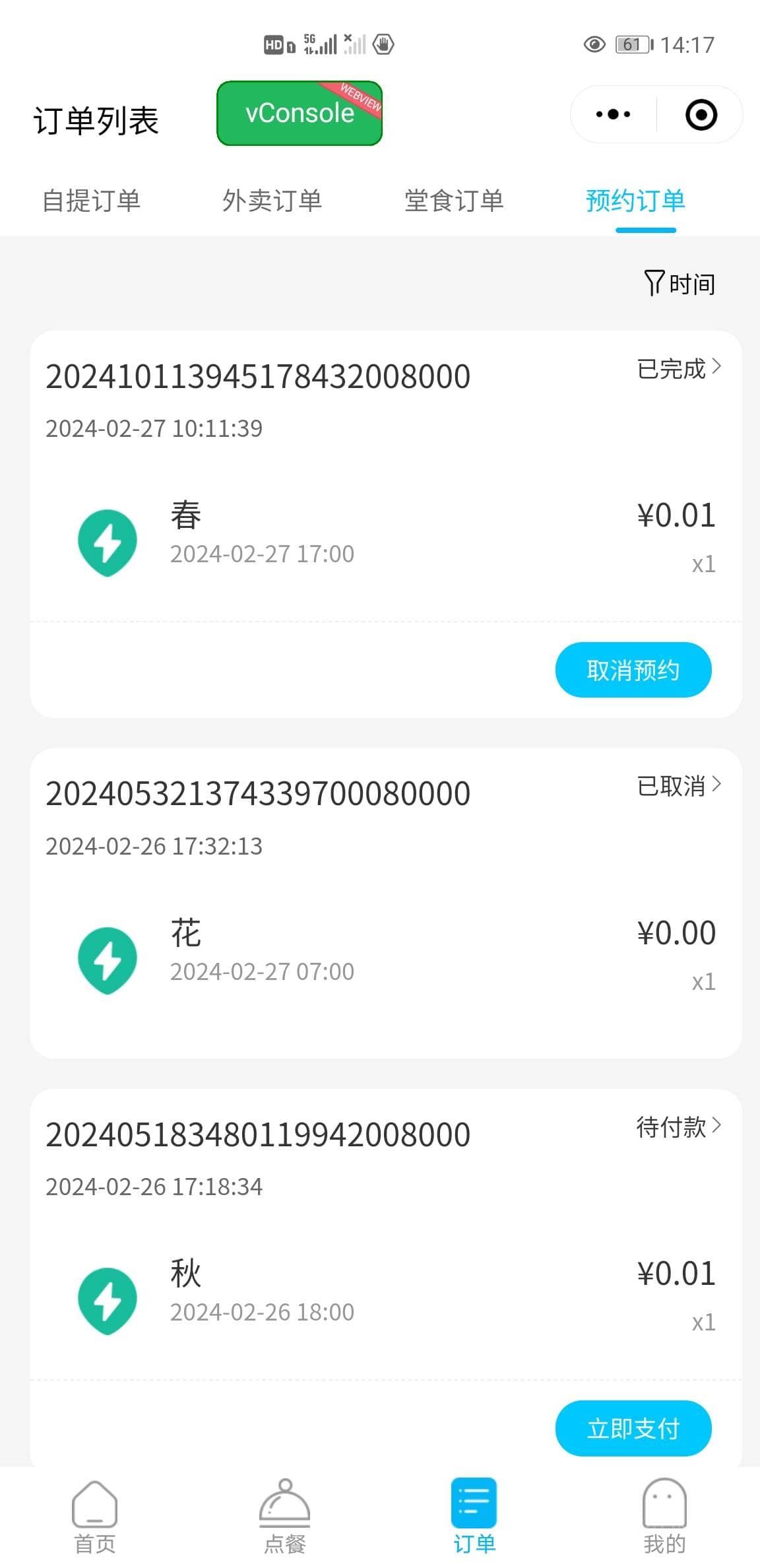Image resolution: width=760 pixels, height=1568 pixels.
Task: Switch to the 外卖订单 tab
Action: click(272, 201)
